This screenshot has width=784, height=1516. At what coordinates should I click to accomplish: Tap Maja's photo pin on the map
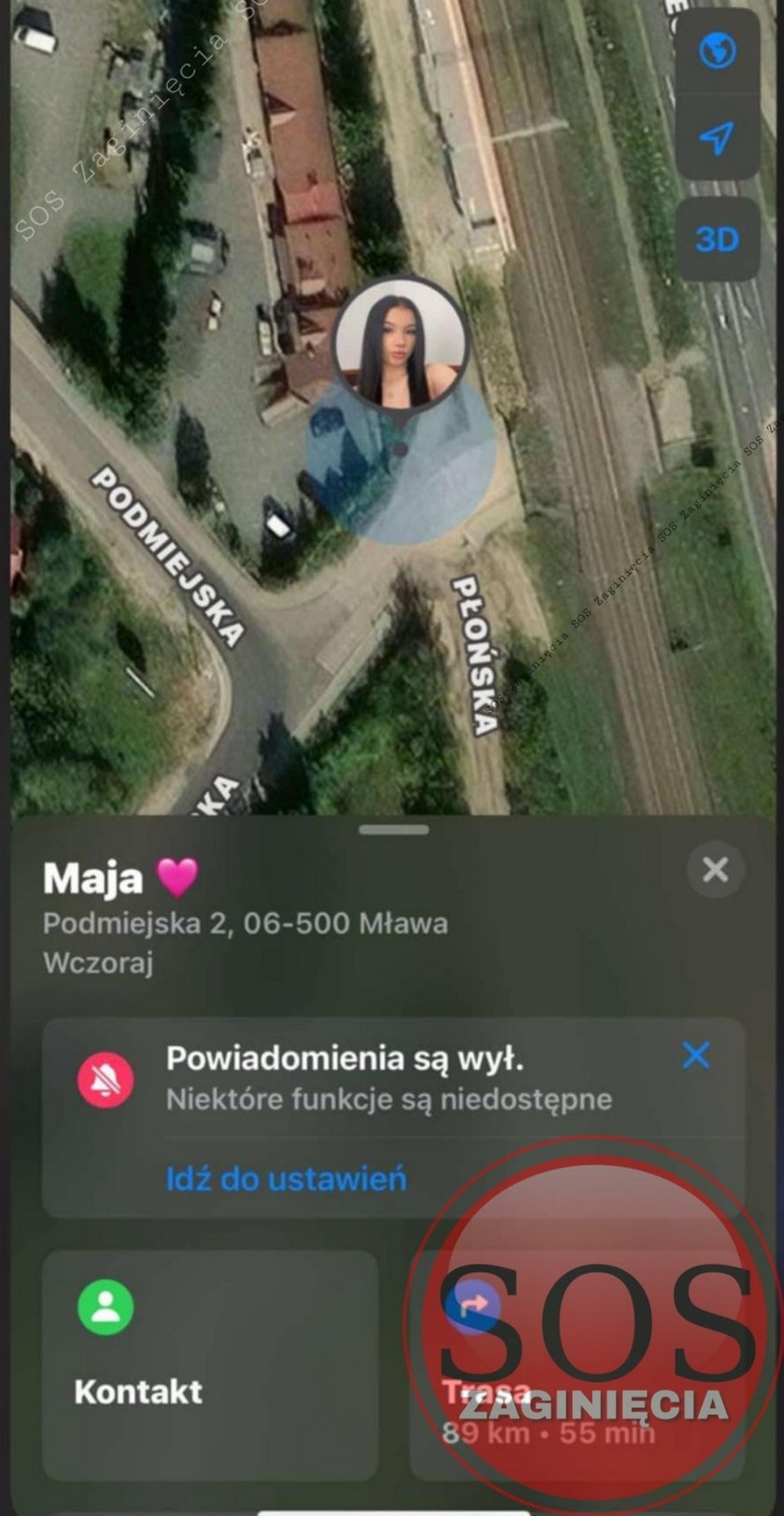click(401, 344)
